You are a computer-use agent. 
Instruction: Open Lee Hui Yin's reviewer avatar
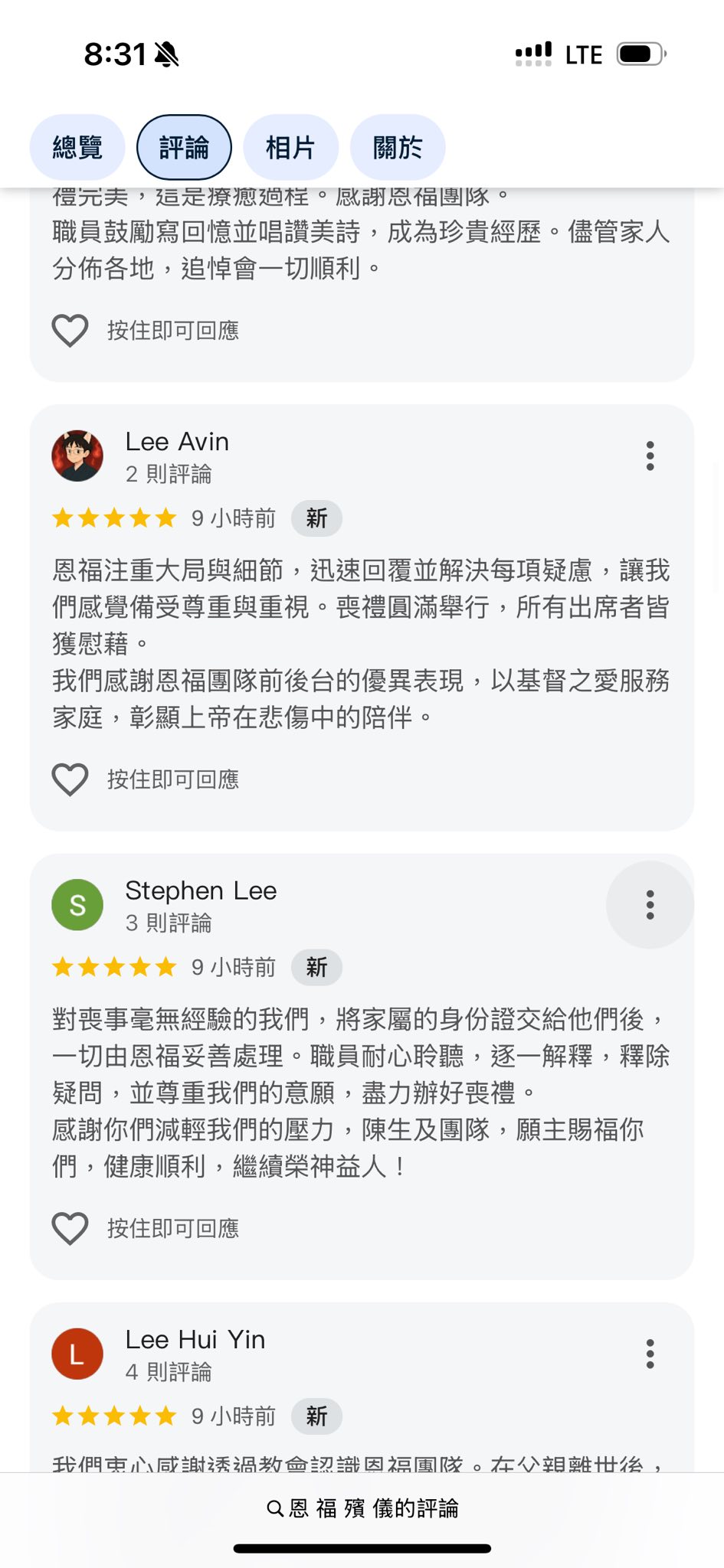pos(77,1354)
